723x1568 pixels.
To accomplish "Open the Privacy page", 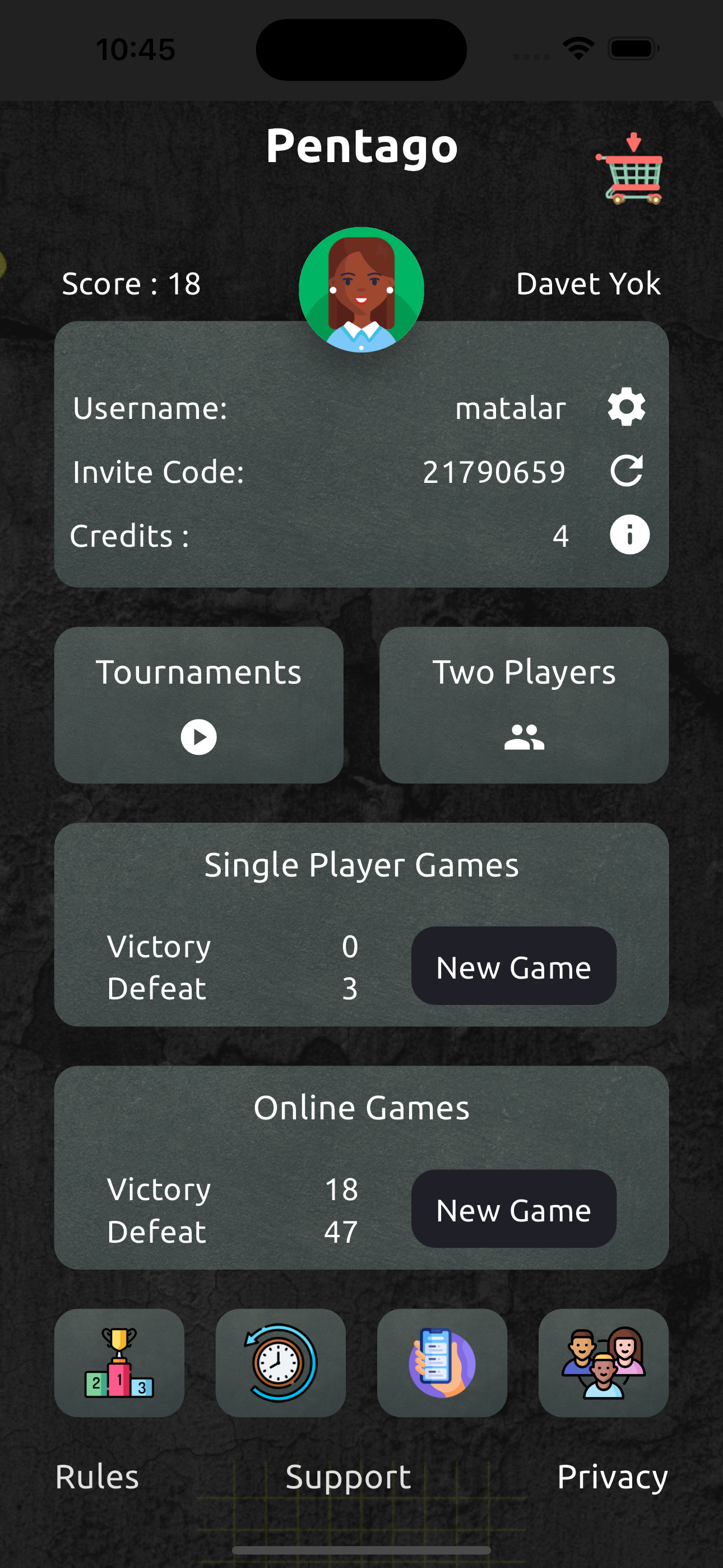I will click(611, 1477).
